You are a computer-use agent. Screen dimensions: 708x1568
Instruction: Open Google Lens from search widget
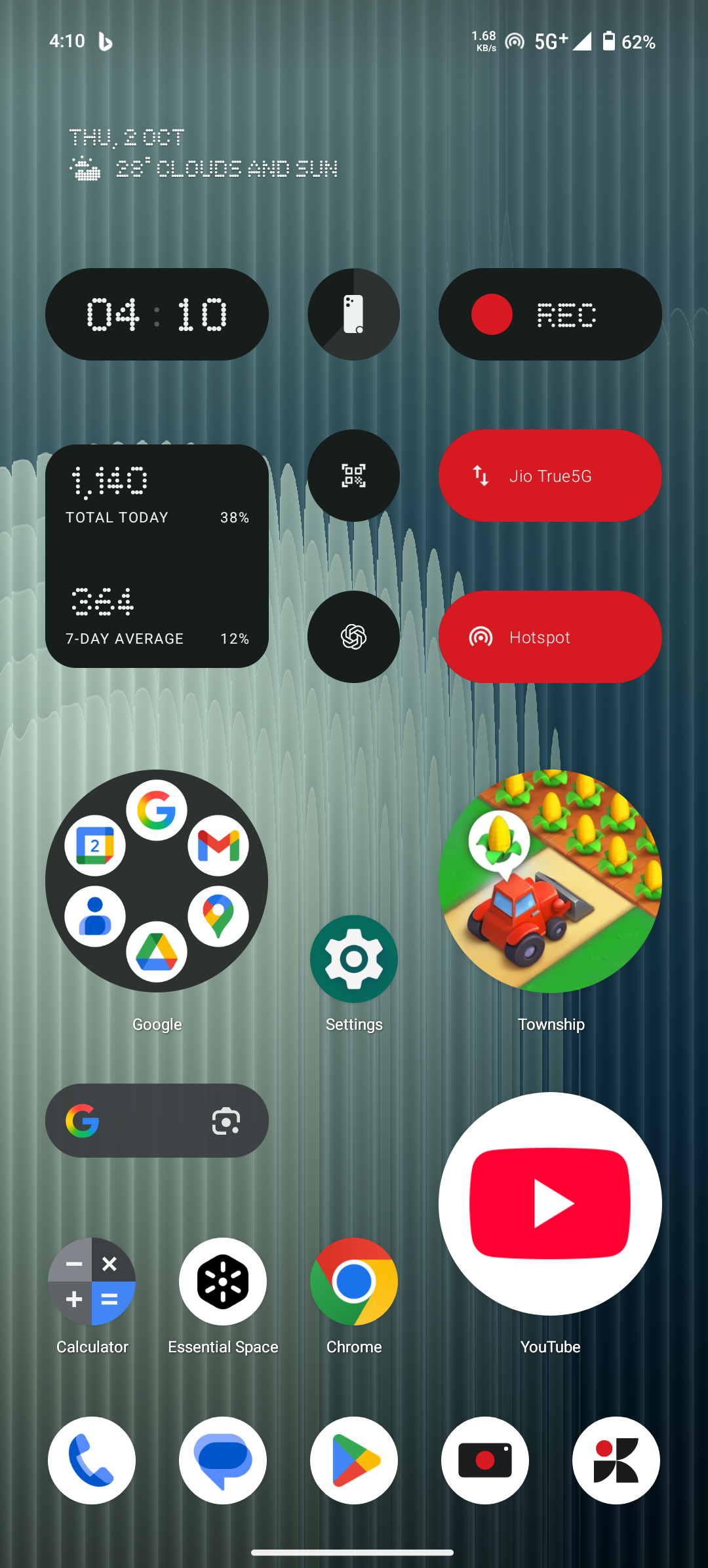(x=226, y=1121)
